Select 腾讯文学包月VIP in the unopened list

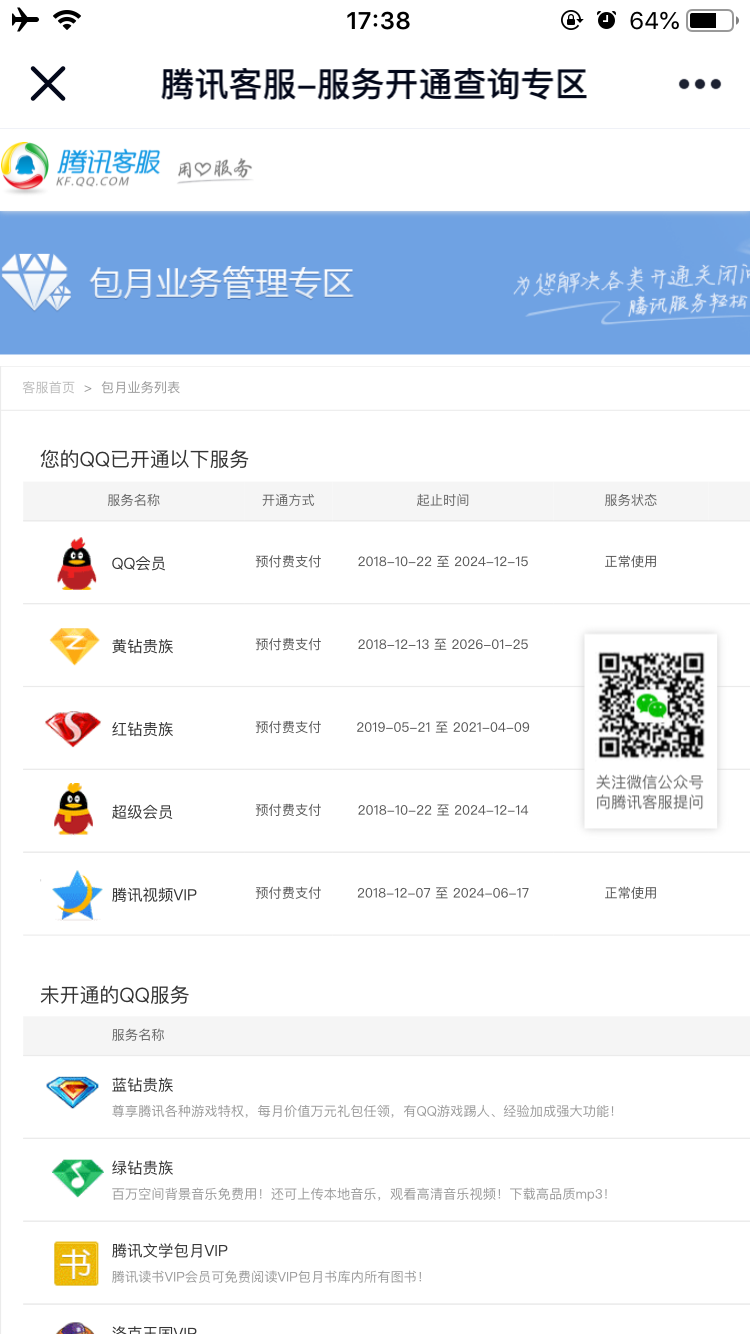pos(386,1263)
